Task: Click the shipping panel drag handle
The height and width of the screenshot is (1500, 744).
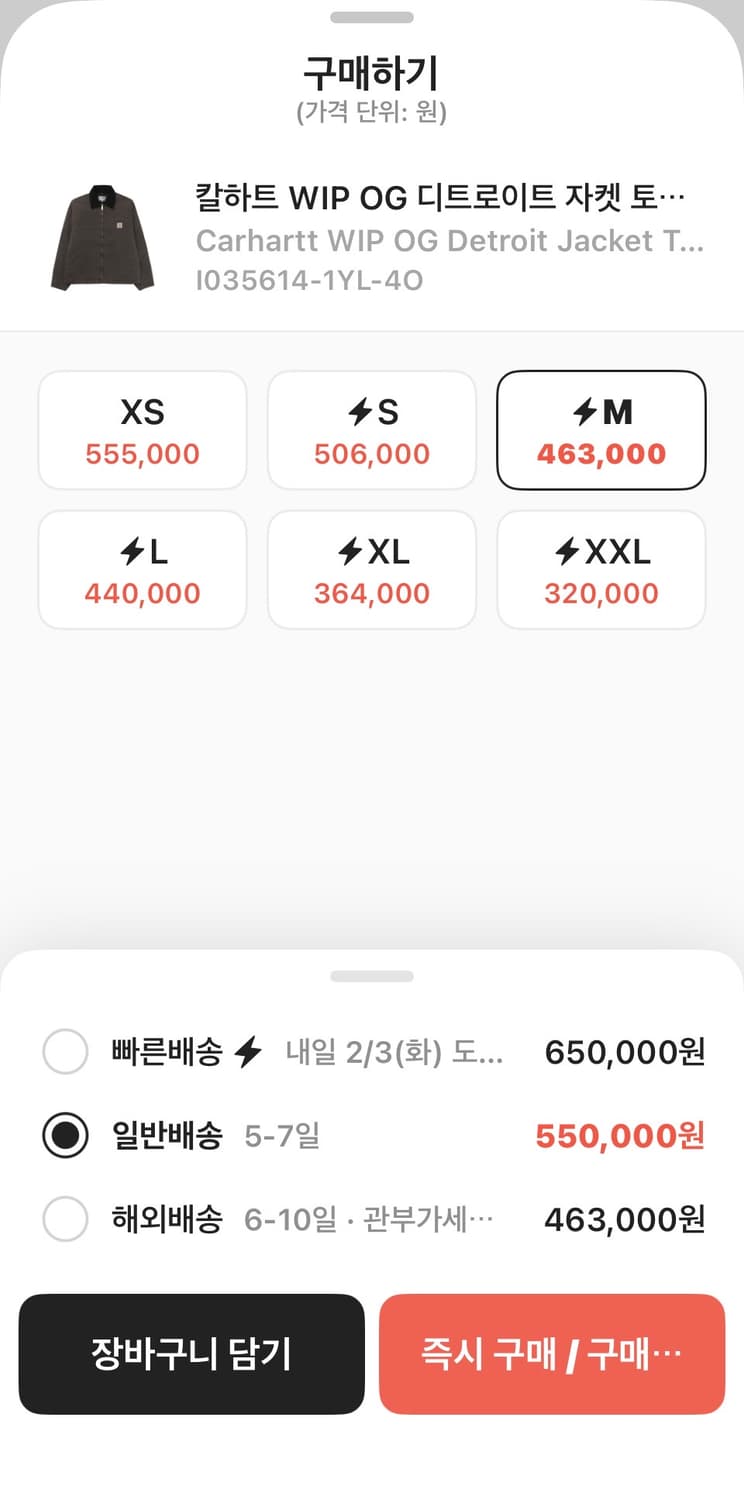Action: coord(372,976)
